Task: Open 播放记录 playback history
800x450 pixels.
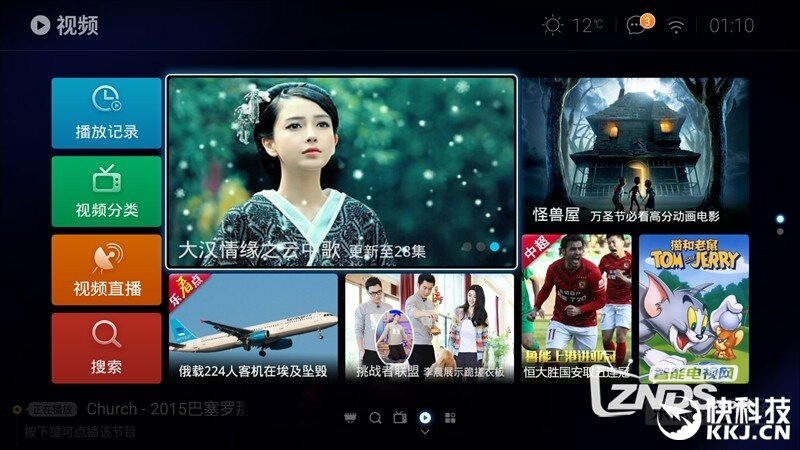Action: (x=106, y=113)
